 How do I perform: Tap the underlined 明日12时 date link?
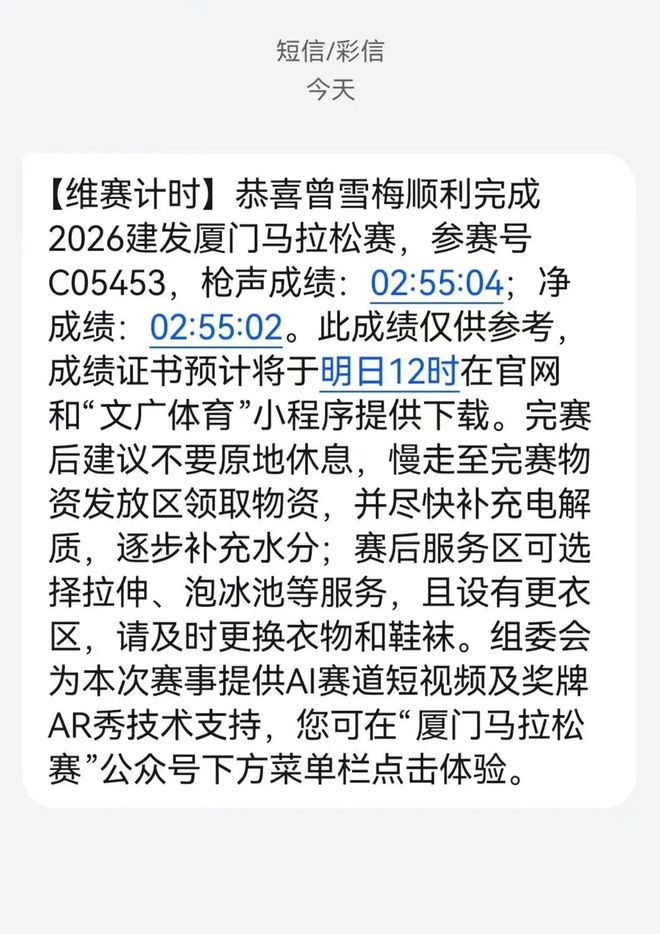(x=389, y=371)
